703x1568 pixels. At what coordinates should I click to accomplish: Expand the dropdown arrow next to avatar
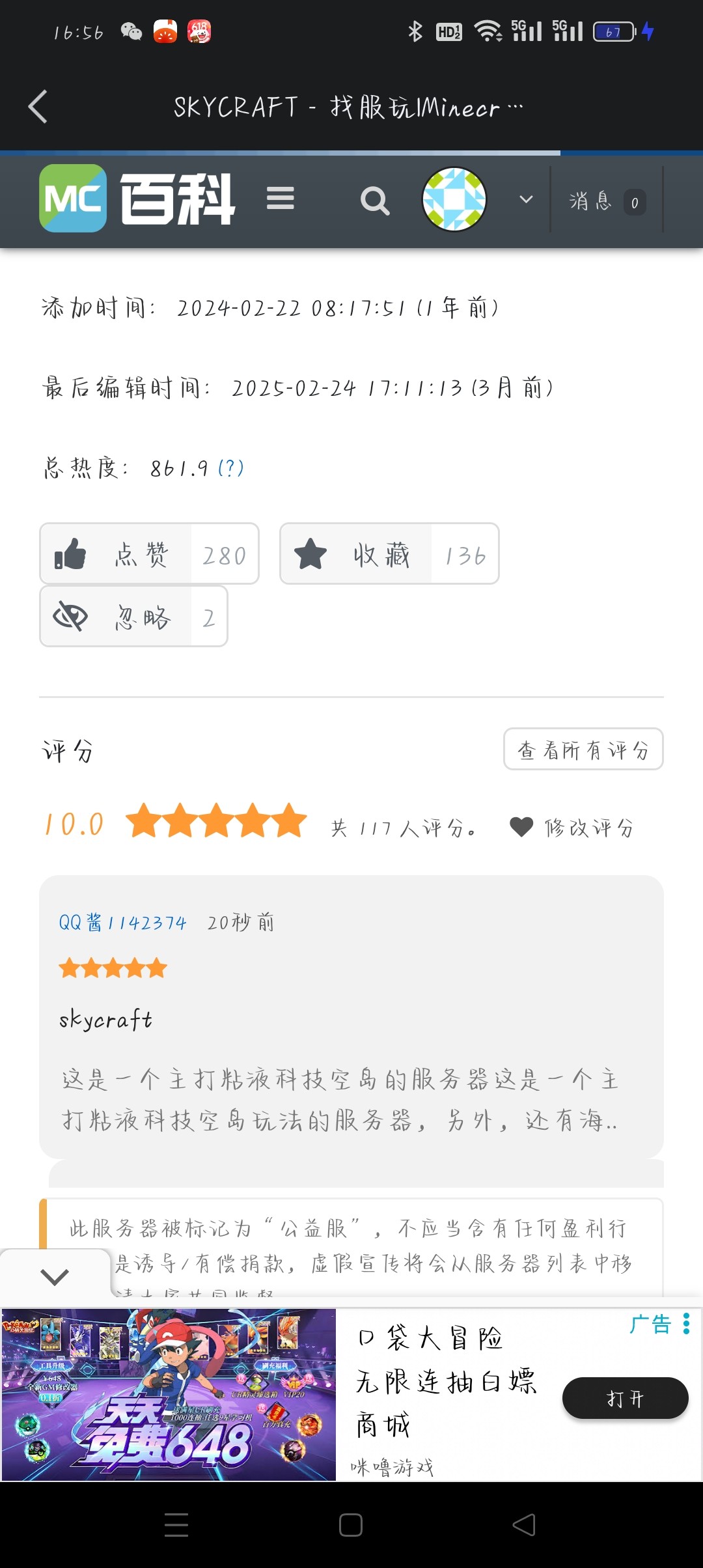(526, 199)
